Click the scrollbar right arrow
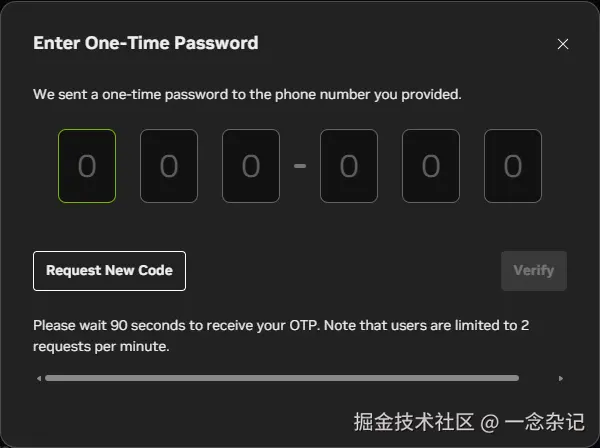The image size is (600, 448). click(561, 379)
